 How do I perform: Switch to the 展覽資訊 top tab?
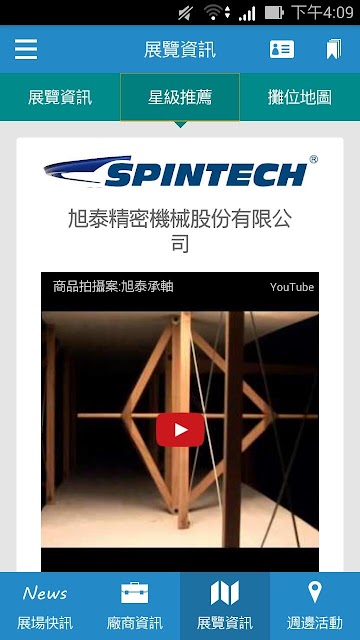tap(60, 97)
